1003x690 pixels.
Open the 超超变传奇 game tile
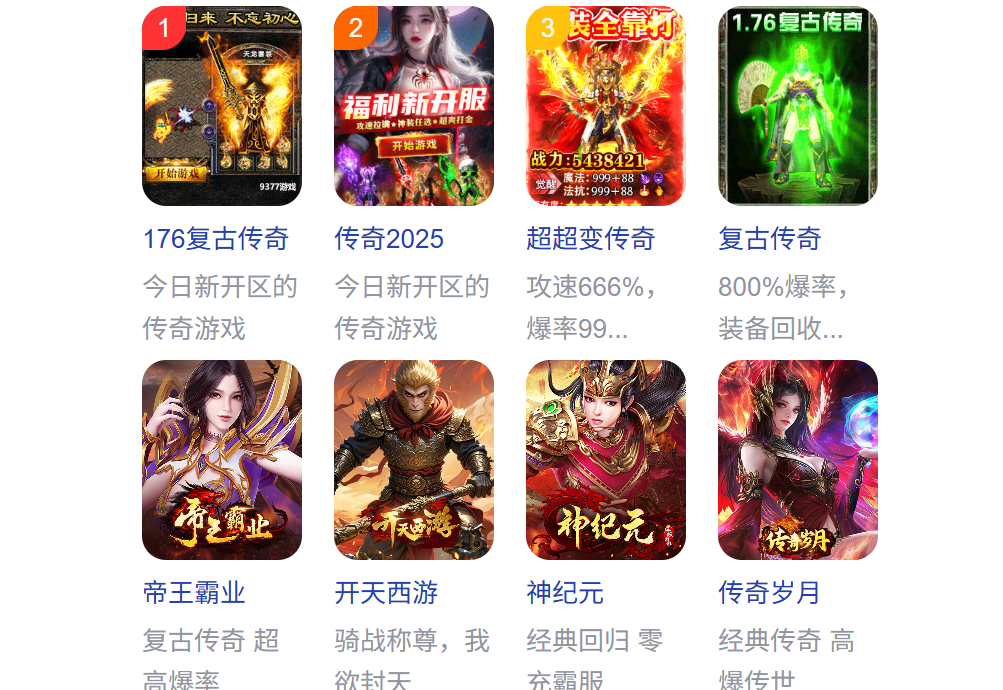(606, 107)
